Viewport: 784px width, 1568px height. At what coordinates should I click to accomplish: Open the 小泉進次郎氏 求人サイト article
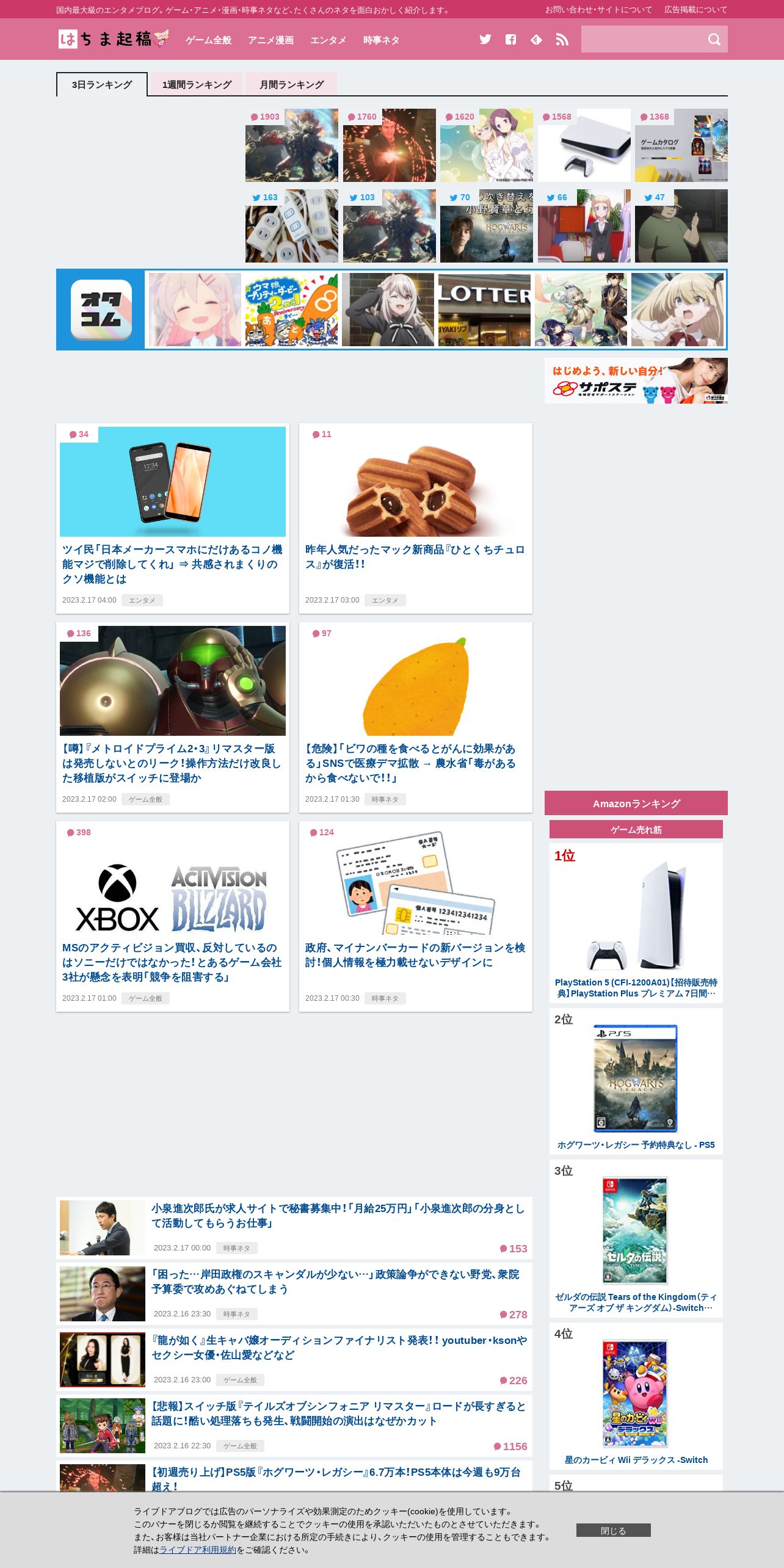(338, 1216)
